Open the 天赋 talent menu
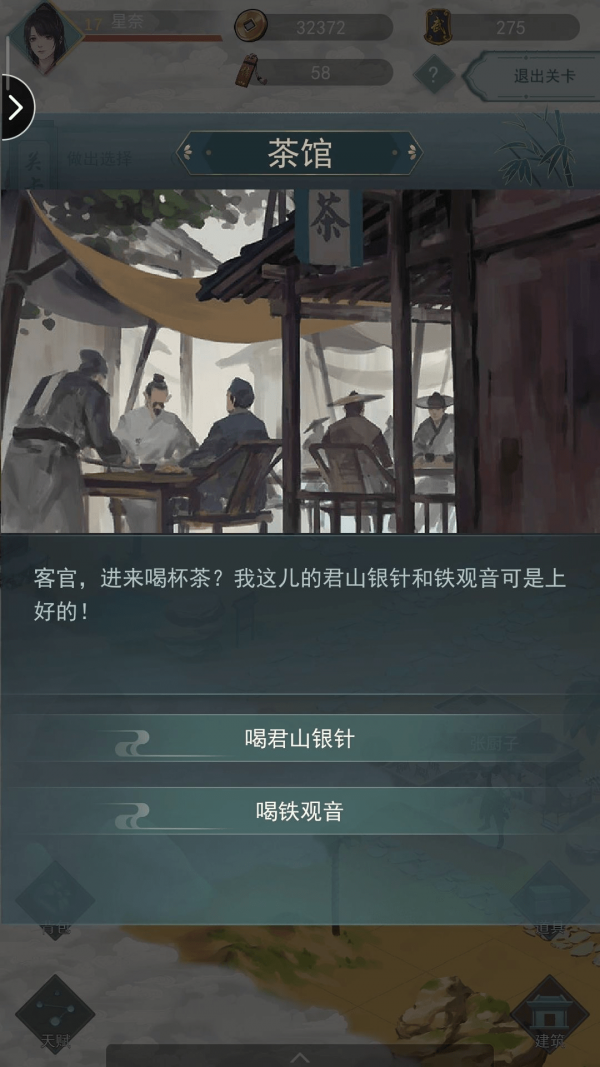The width and height of the screenshot is (600, 1067). [55, 1014]
